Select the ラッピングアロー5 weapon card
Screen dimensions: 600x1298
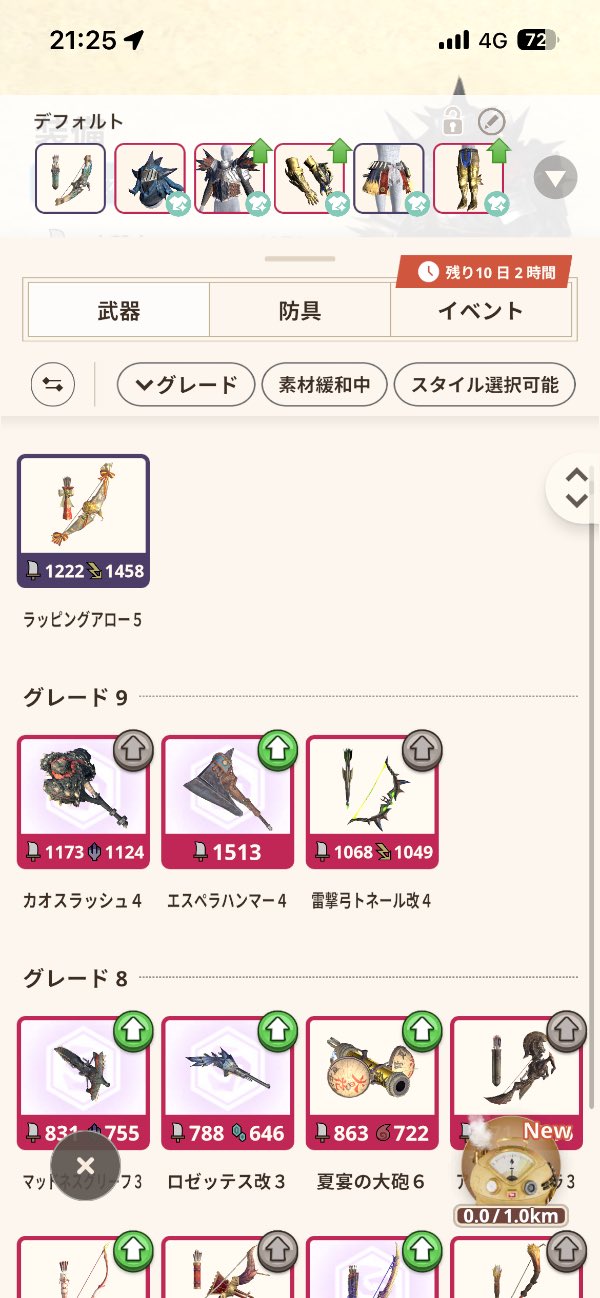[x=83, y=521]
